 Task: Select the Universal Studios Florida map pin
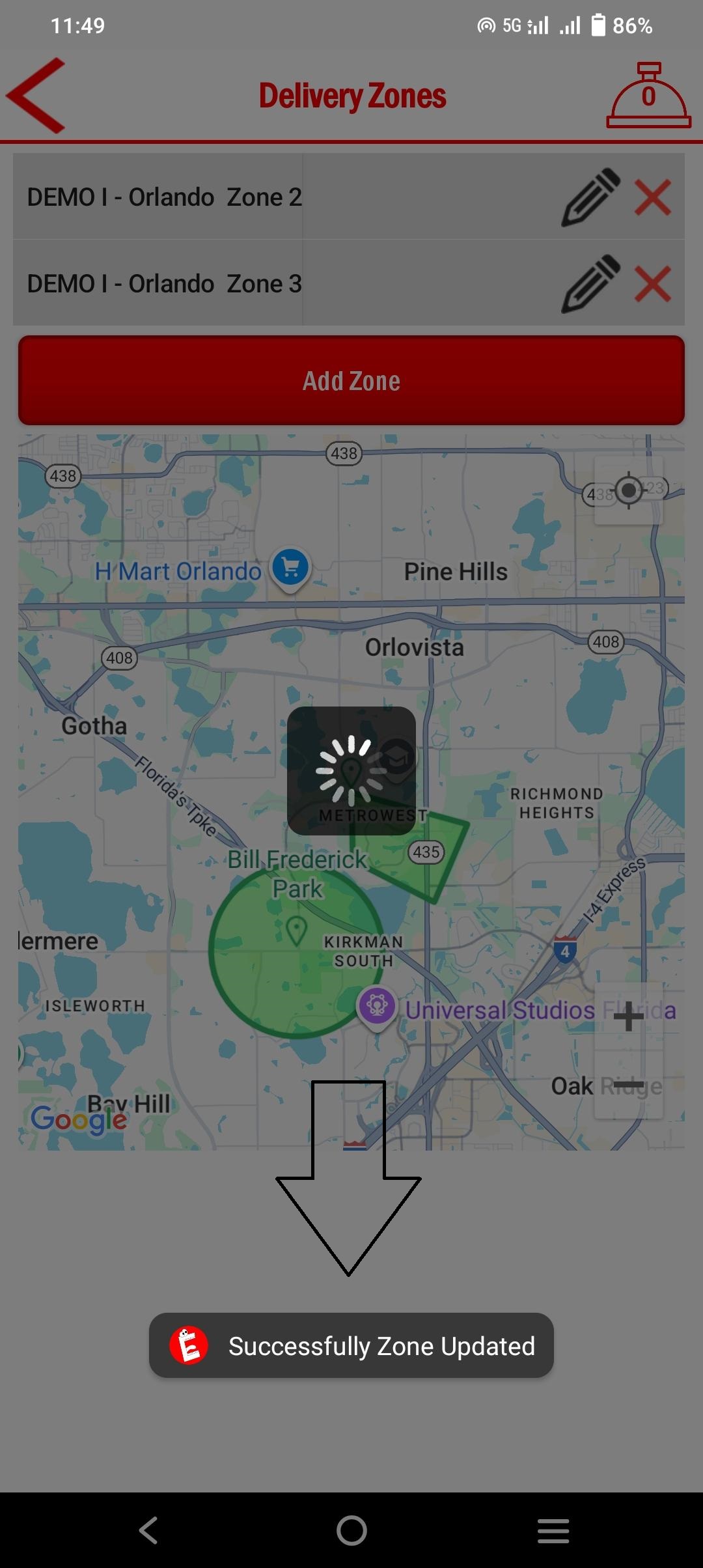pyautogui.click(x=377, y=1007)
